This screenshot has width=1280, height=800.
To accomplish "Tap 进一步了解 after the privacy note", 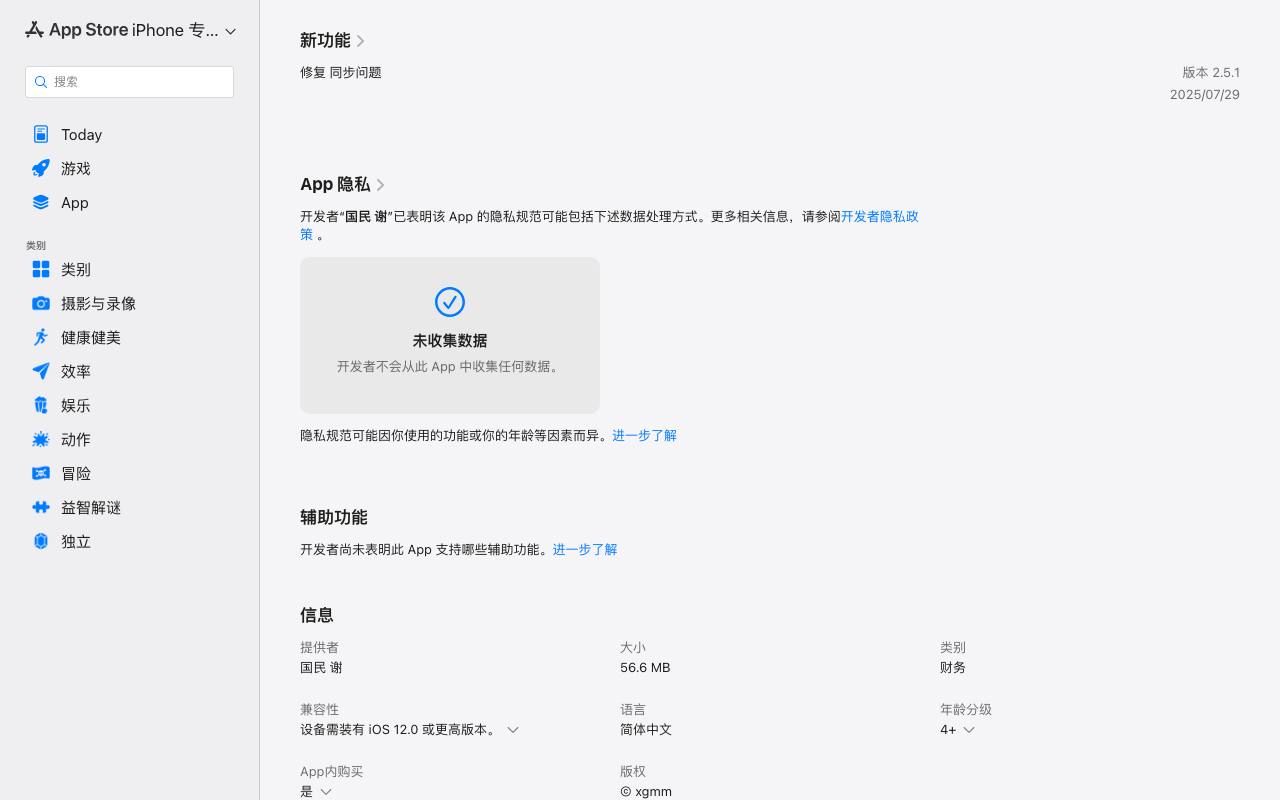I will point(644,436).
